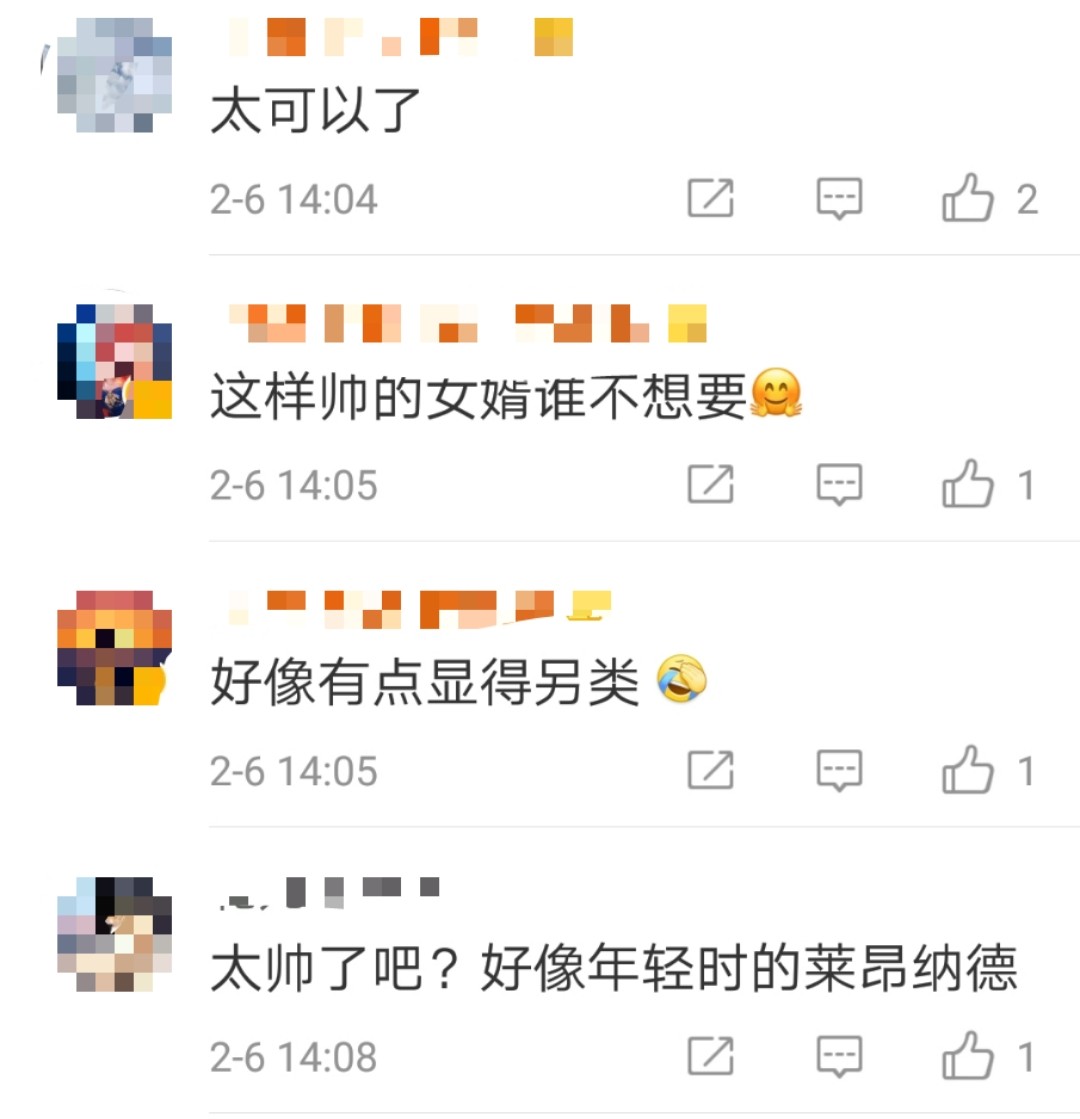Like the comment "太可以了"

968,199
